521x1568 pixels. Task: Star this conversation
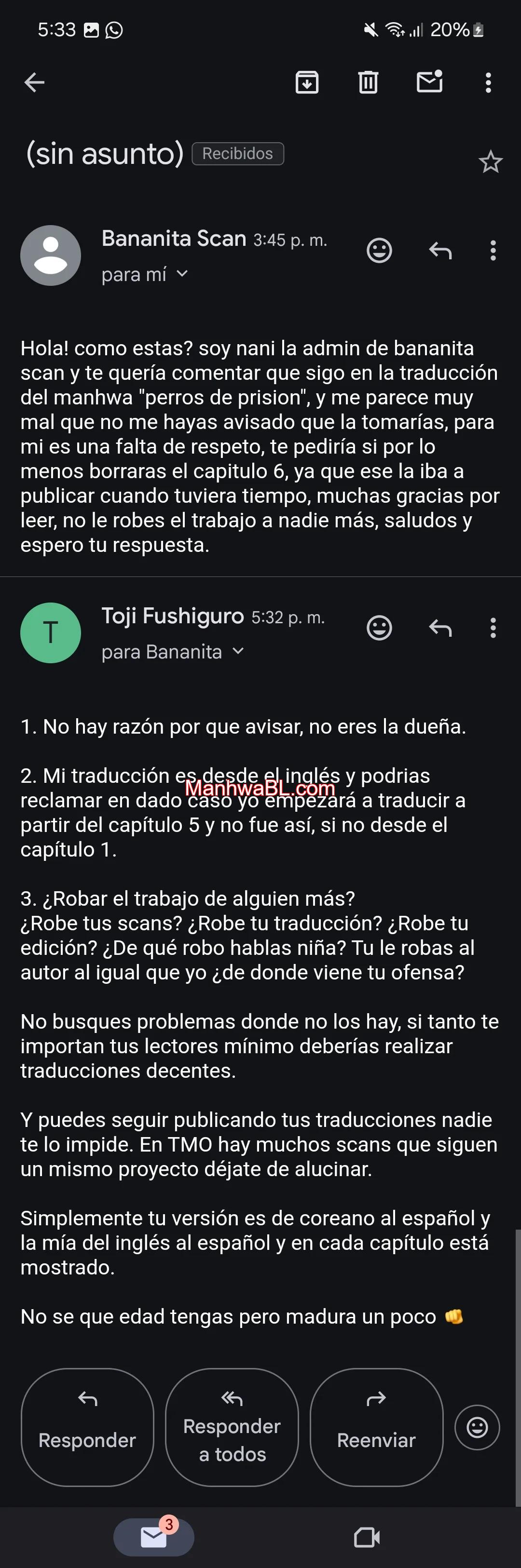pos(490,162)
